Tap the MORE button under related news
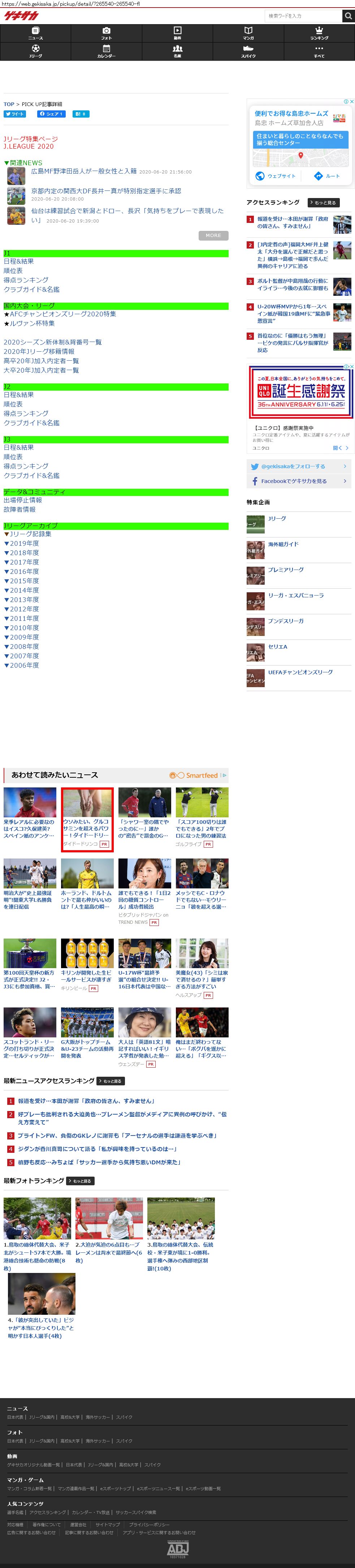Screen dimensions: 355x1568 coord(213,235)
